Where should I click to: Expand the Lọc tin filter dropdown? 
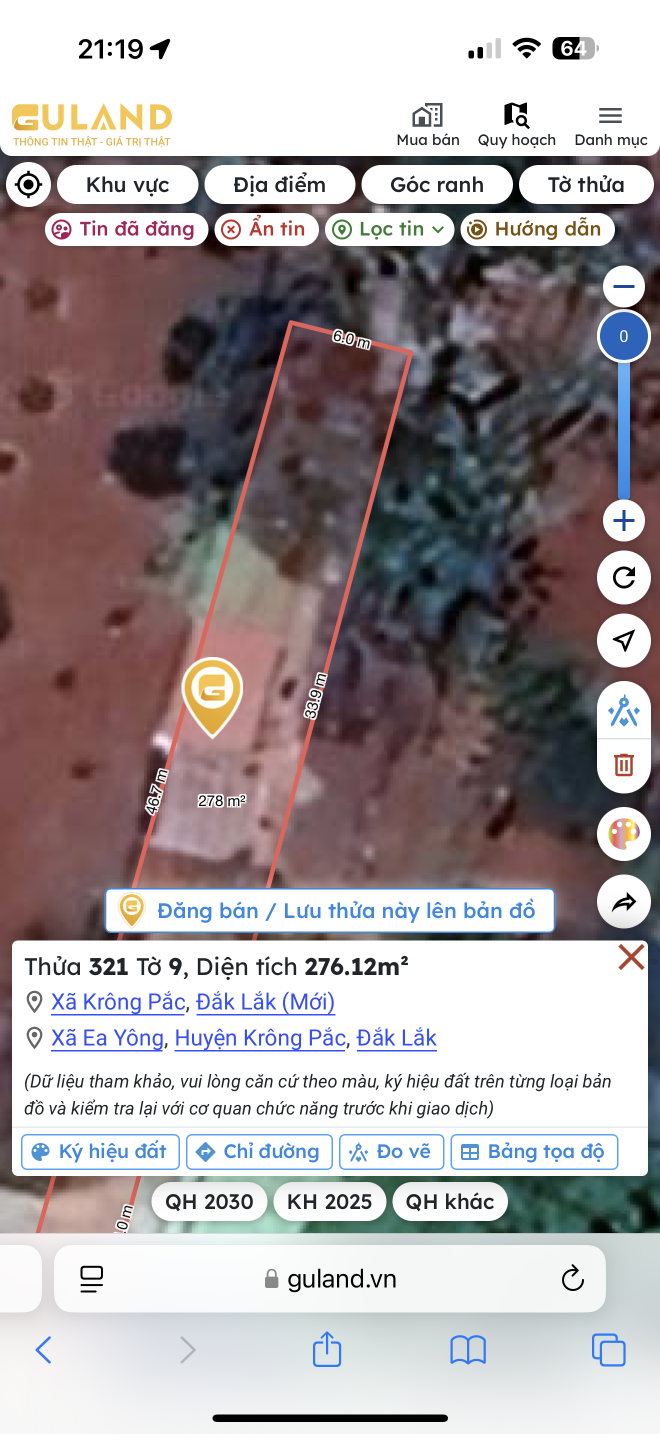[389, 229]
